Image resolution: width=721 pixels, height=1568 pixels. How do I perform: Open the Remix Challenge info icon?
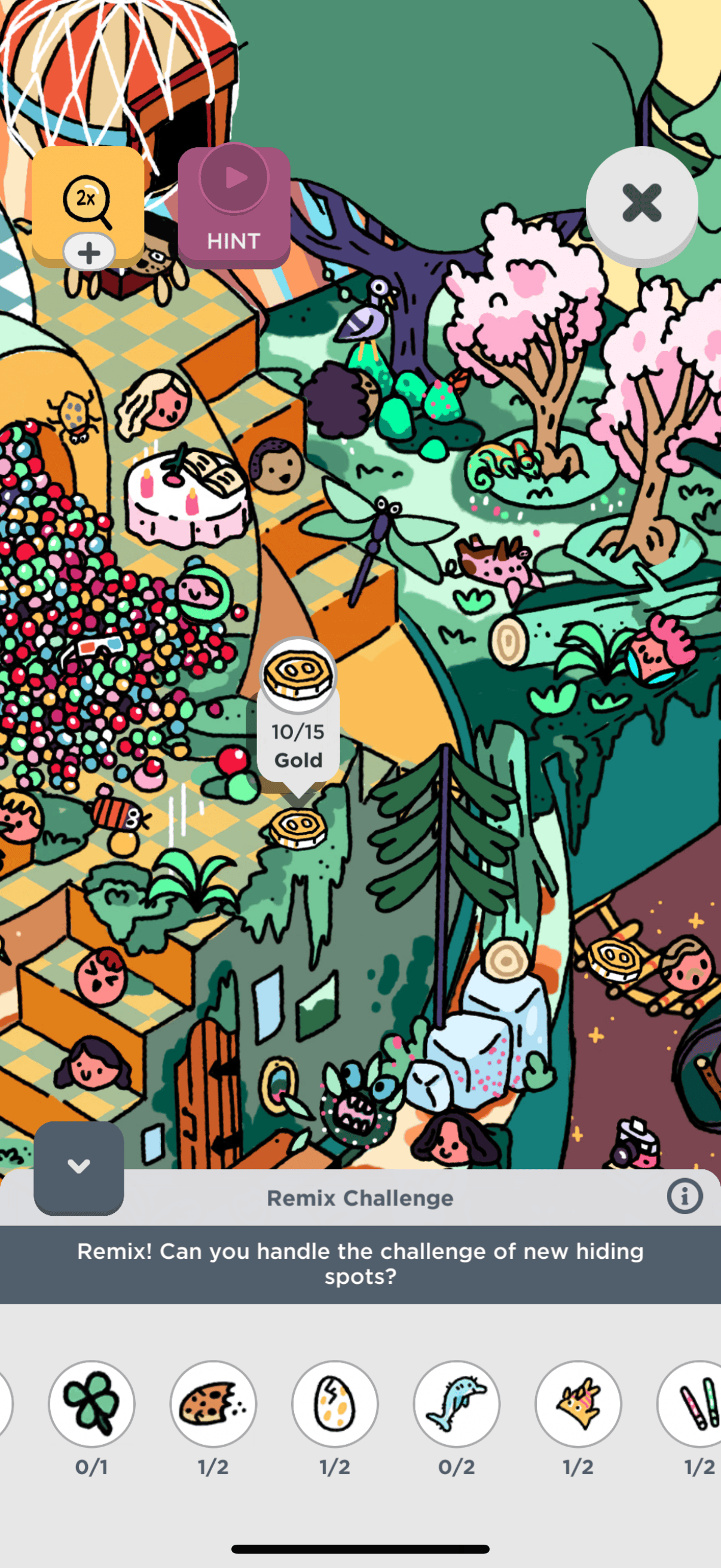pyautogui.click(x=685, y=1196)
